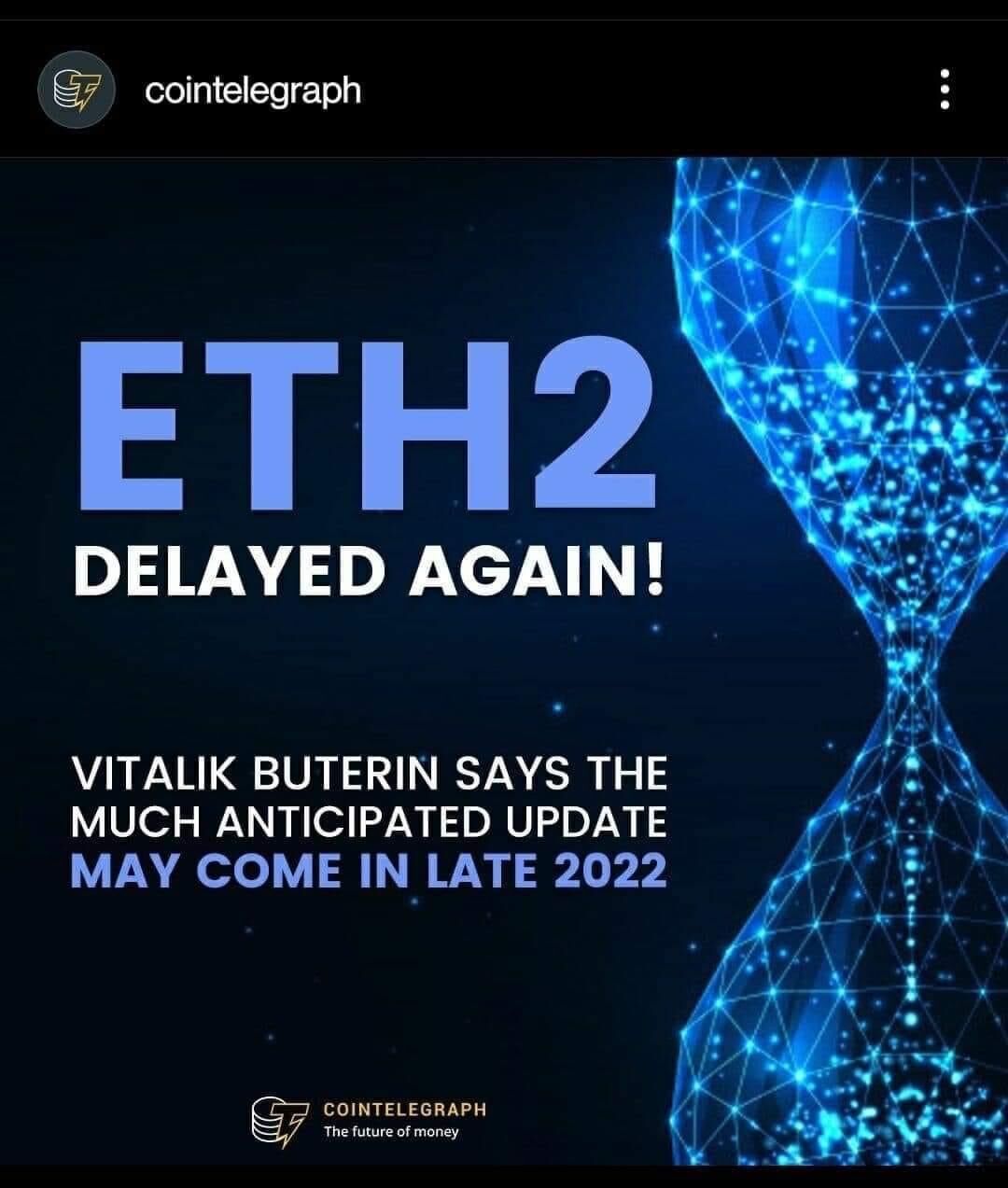The height and width of the screenshot is (1188, 1008).
Task: Open the cointelegraph profile picture
Action: [x=77, y=91]
